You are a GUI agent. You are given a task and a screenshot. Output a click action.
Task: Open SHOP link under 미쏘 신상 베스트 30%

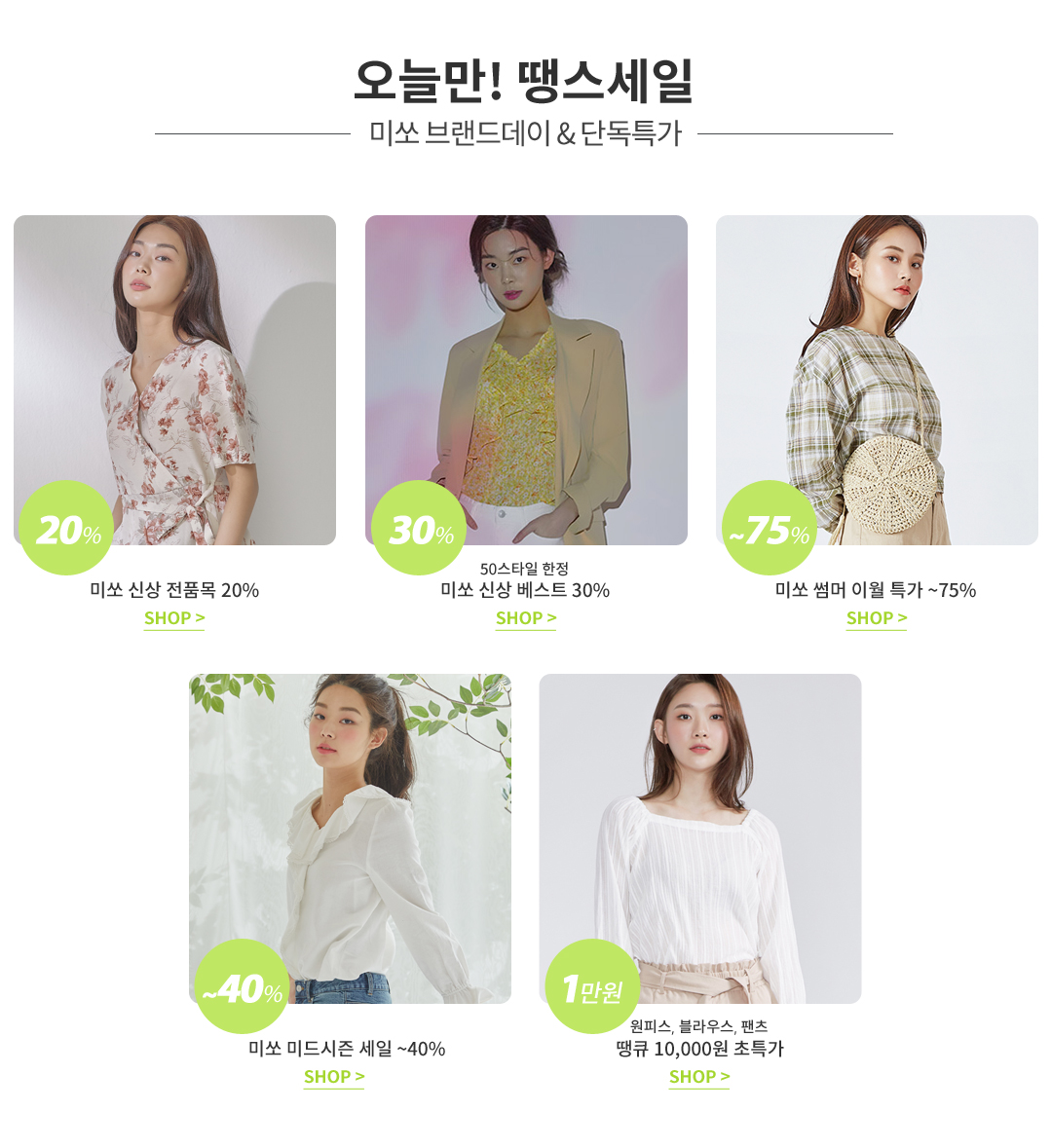tap(526, 618)
